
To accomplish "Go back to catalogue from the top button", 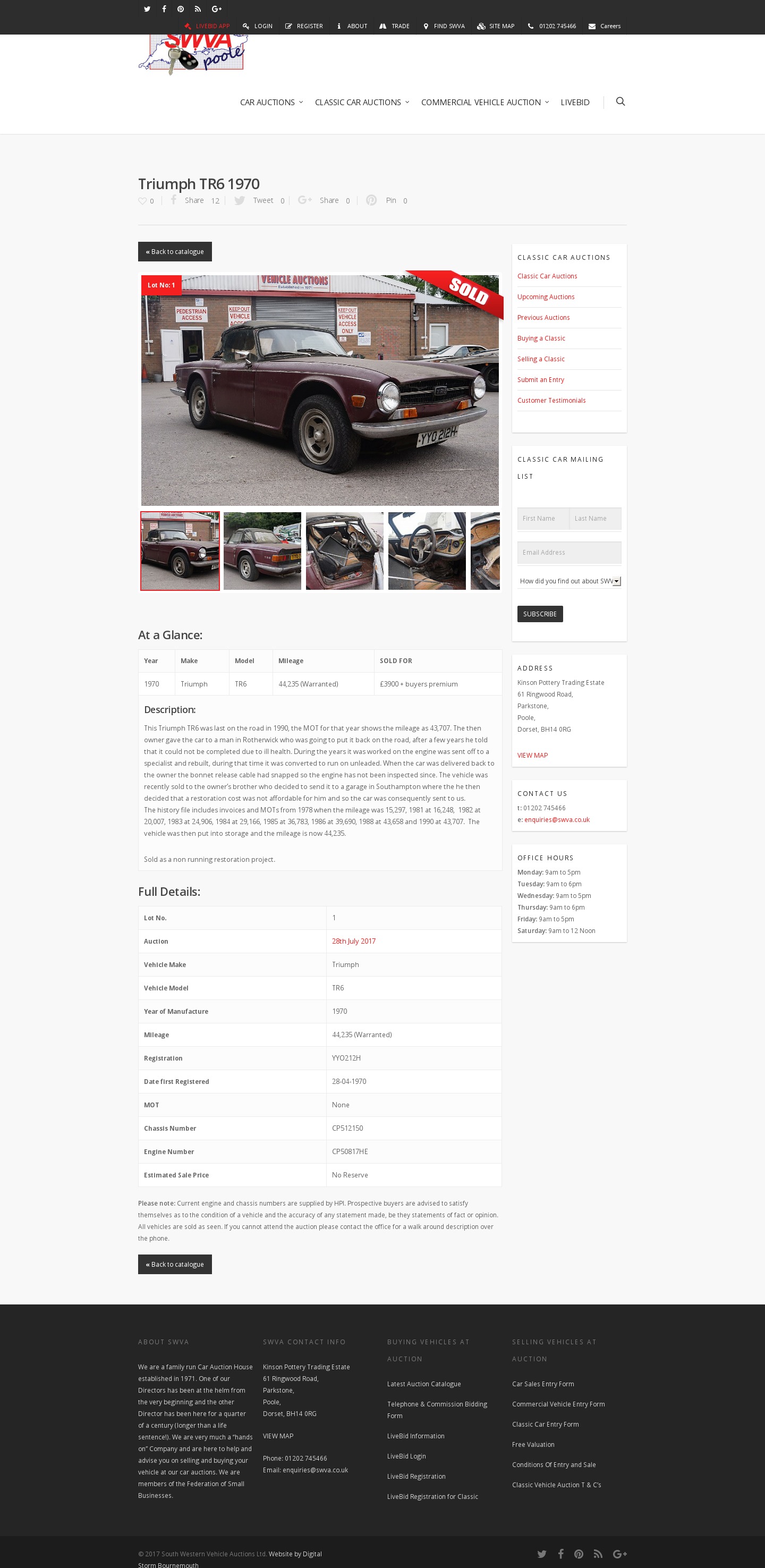I will [x=175, y=251].
